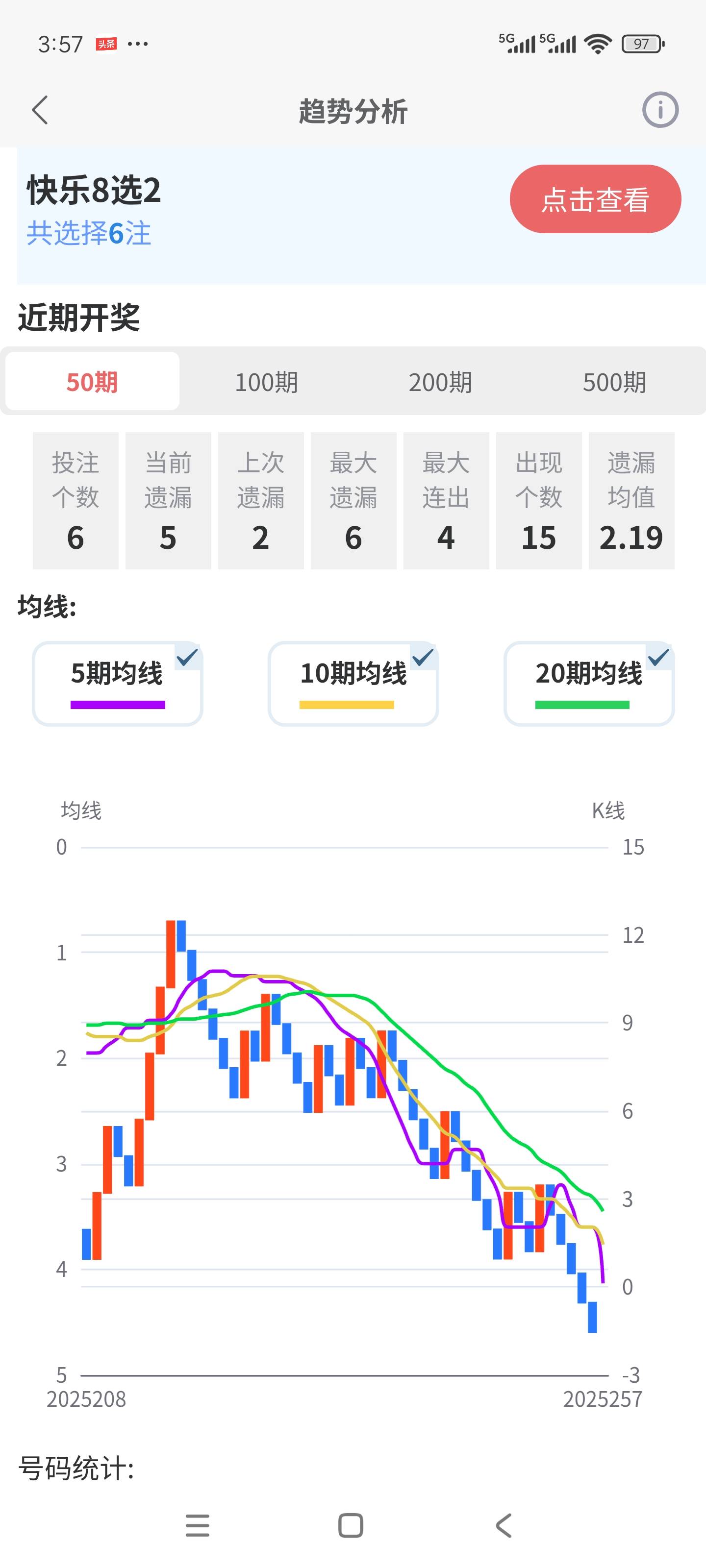Image resolution: width=706 pixels, height=1568 pixels.
Task: Toggle the 5期均线 moving average
Action: point(118,683)
